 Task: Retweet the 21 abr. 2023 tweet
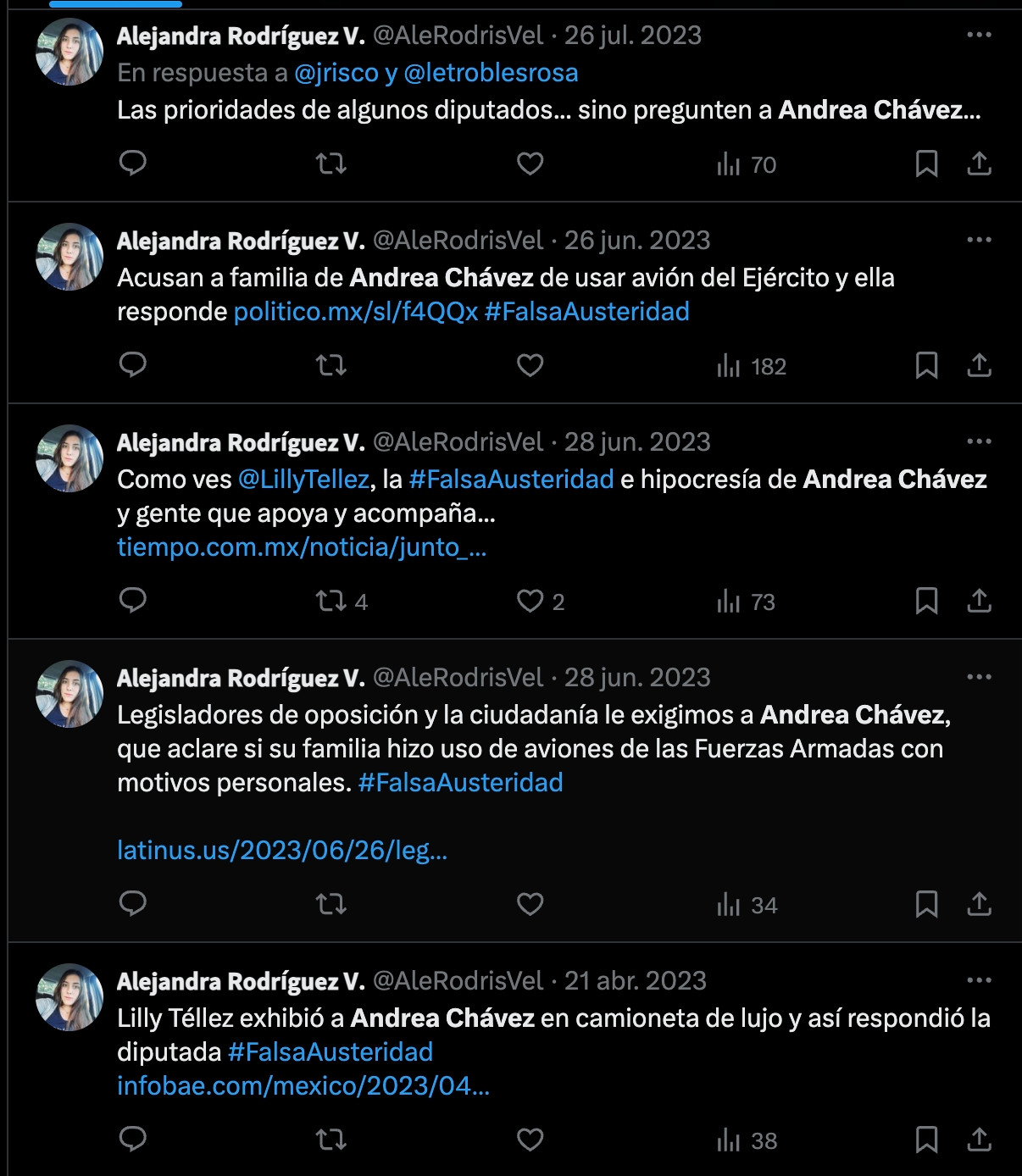(331, 1140)
